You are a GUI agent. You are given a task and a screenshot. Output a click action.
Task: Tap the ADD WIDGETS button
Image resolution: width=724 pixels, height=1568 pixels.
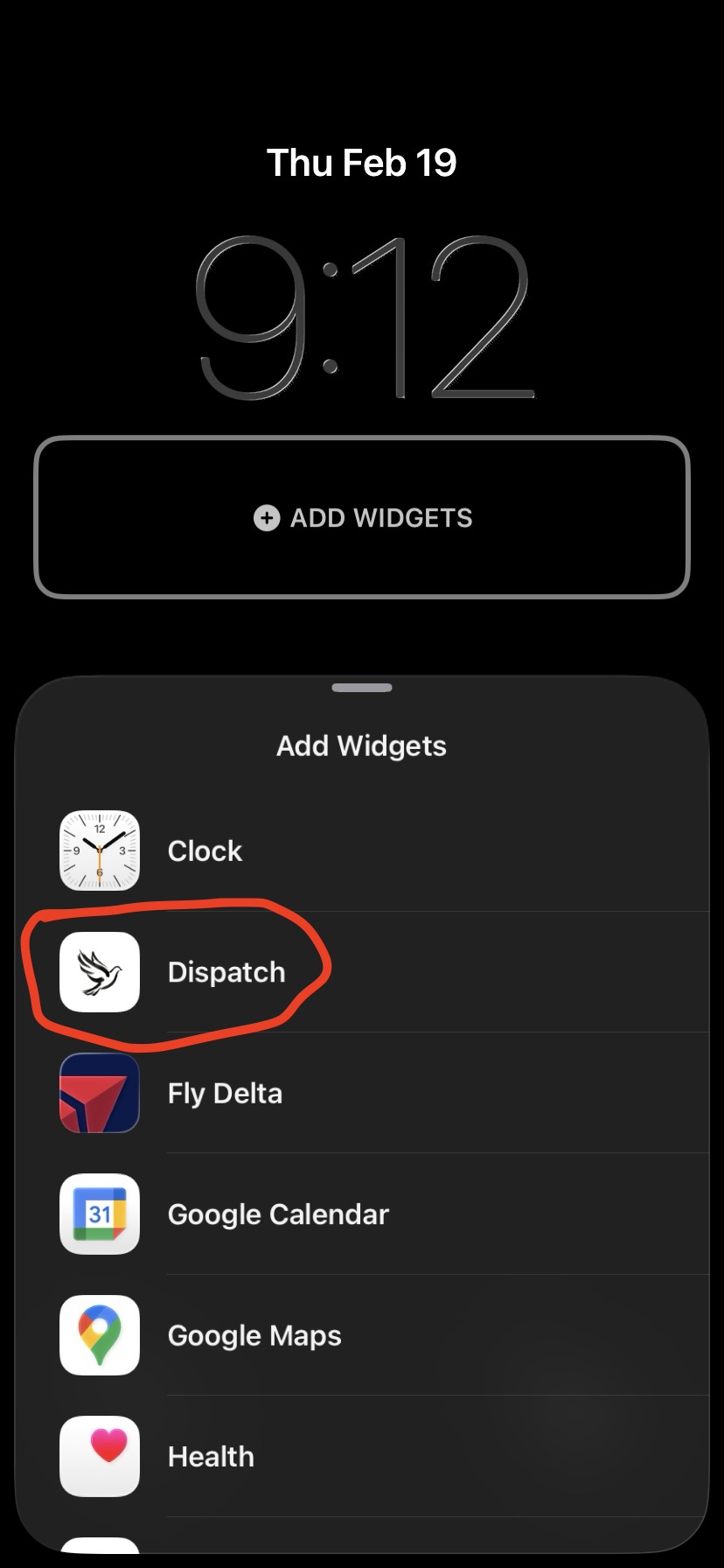[361, 518]
